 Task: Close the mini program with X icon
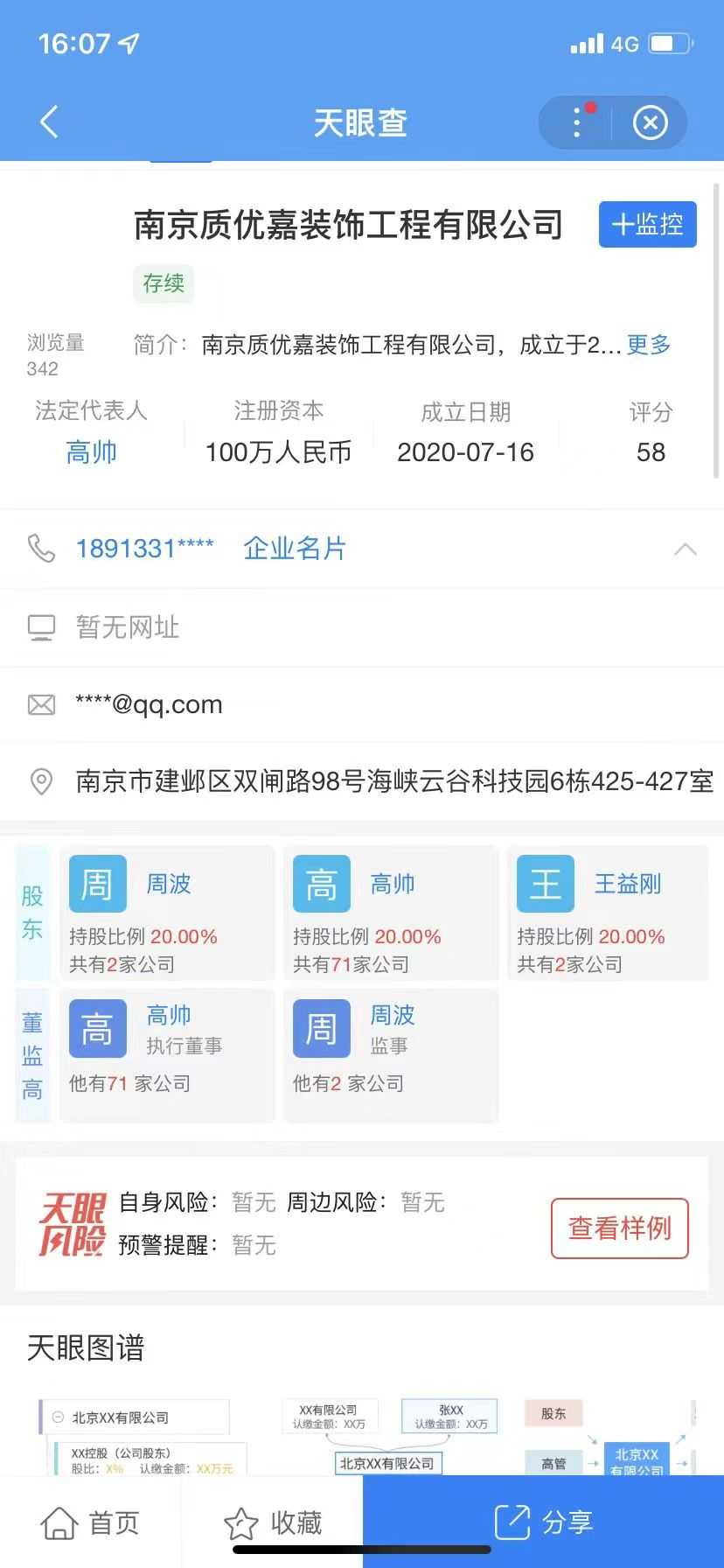(650, 122)
